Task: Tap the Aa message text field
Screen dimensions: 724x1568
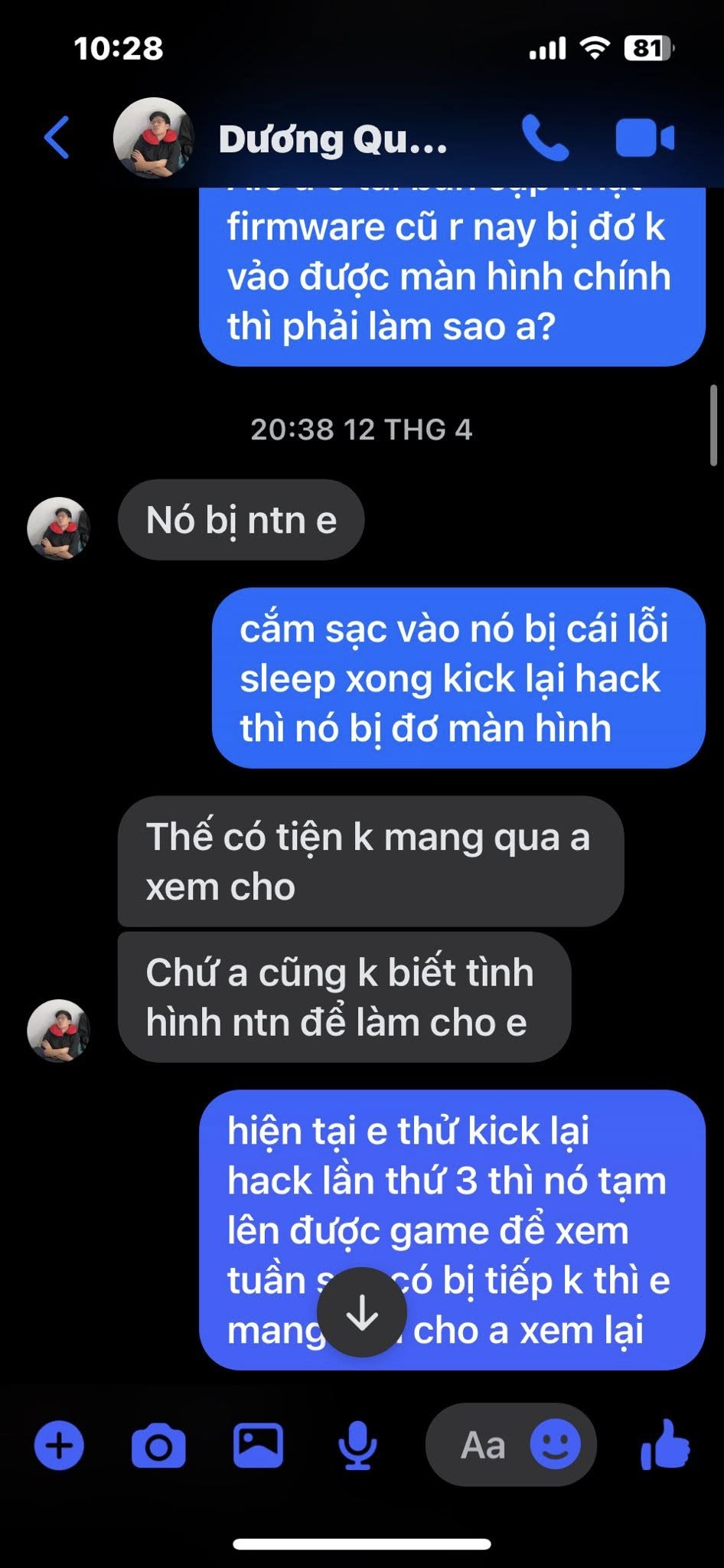Action: (x=482, y=1445)
